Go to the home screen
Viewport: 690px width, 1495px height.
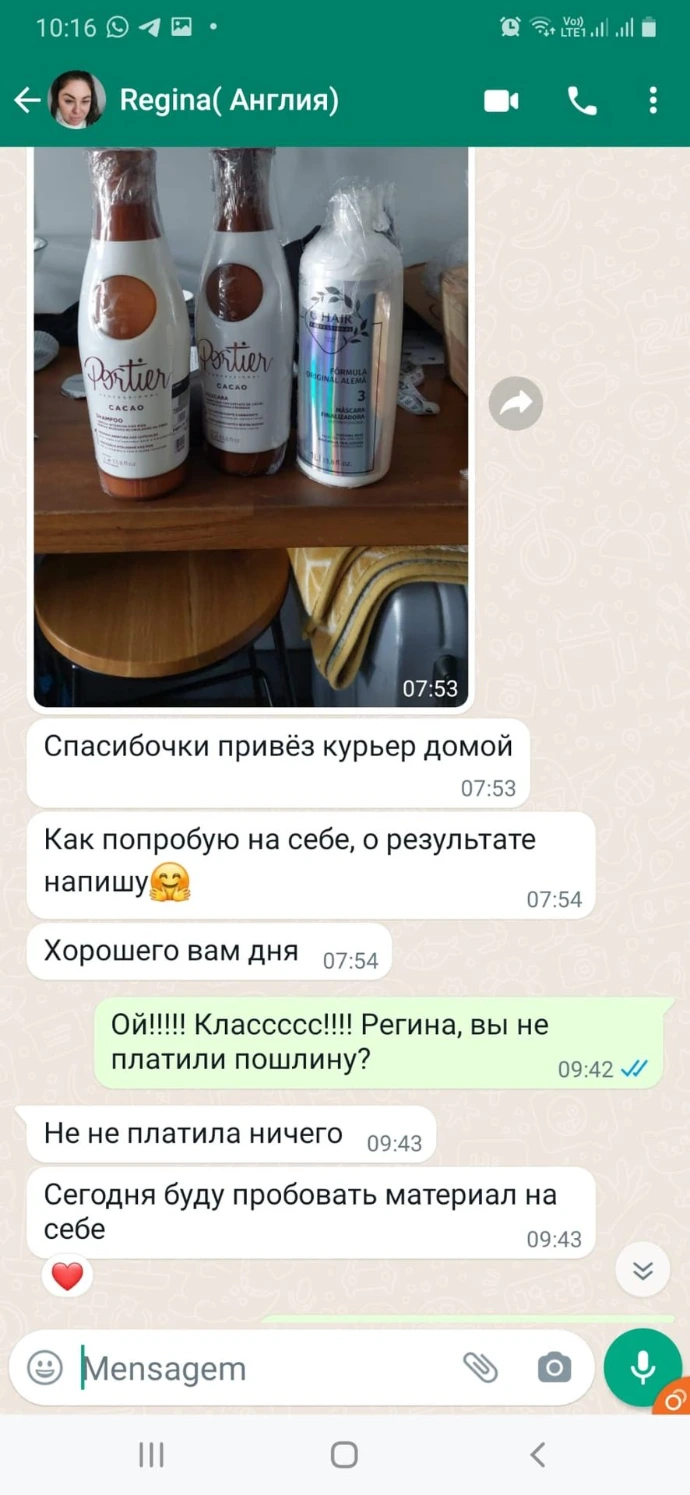[344, 1455]
